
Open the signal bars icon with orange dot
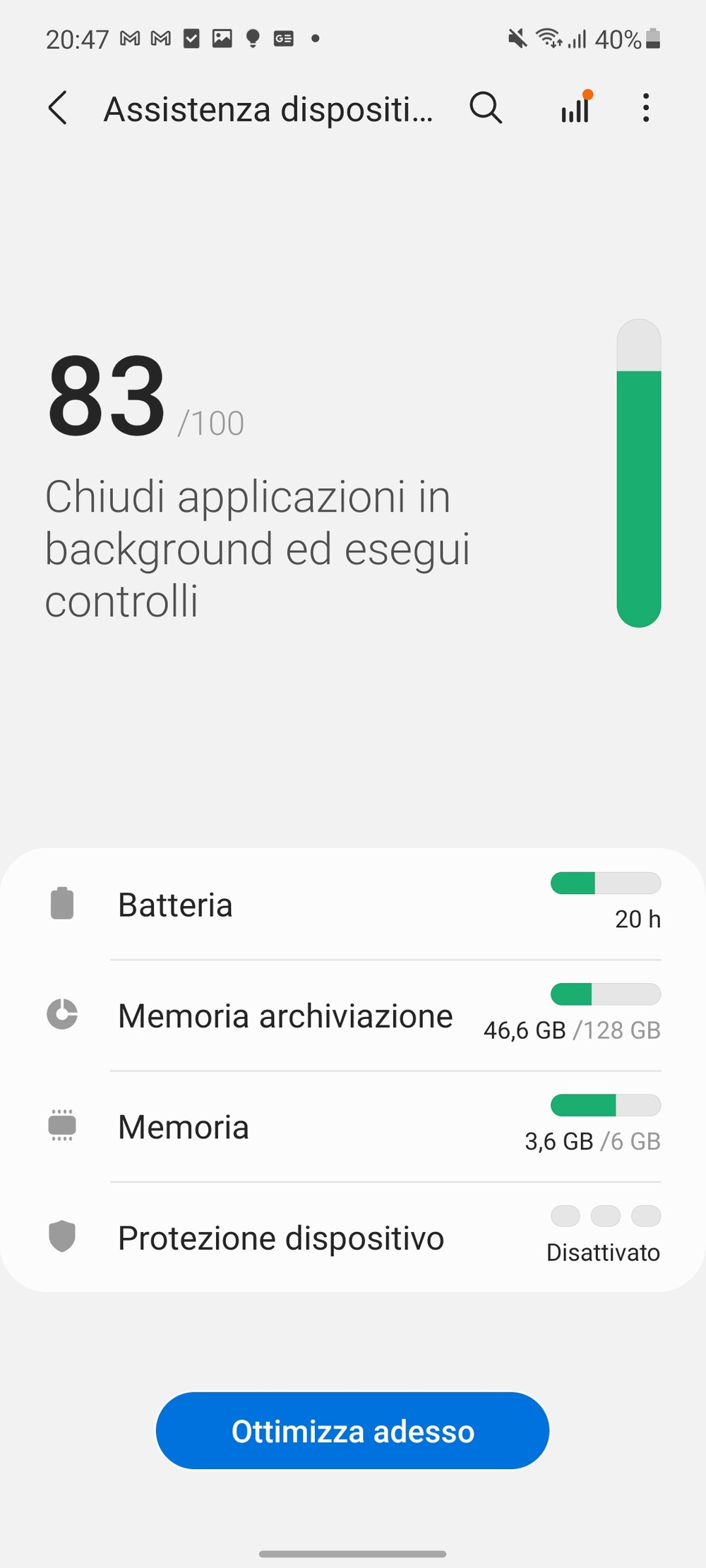click(577, 107)
